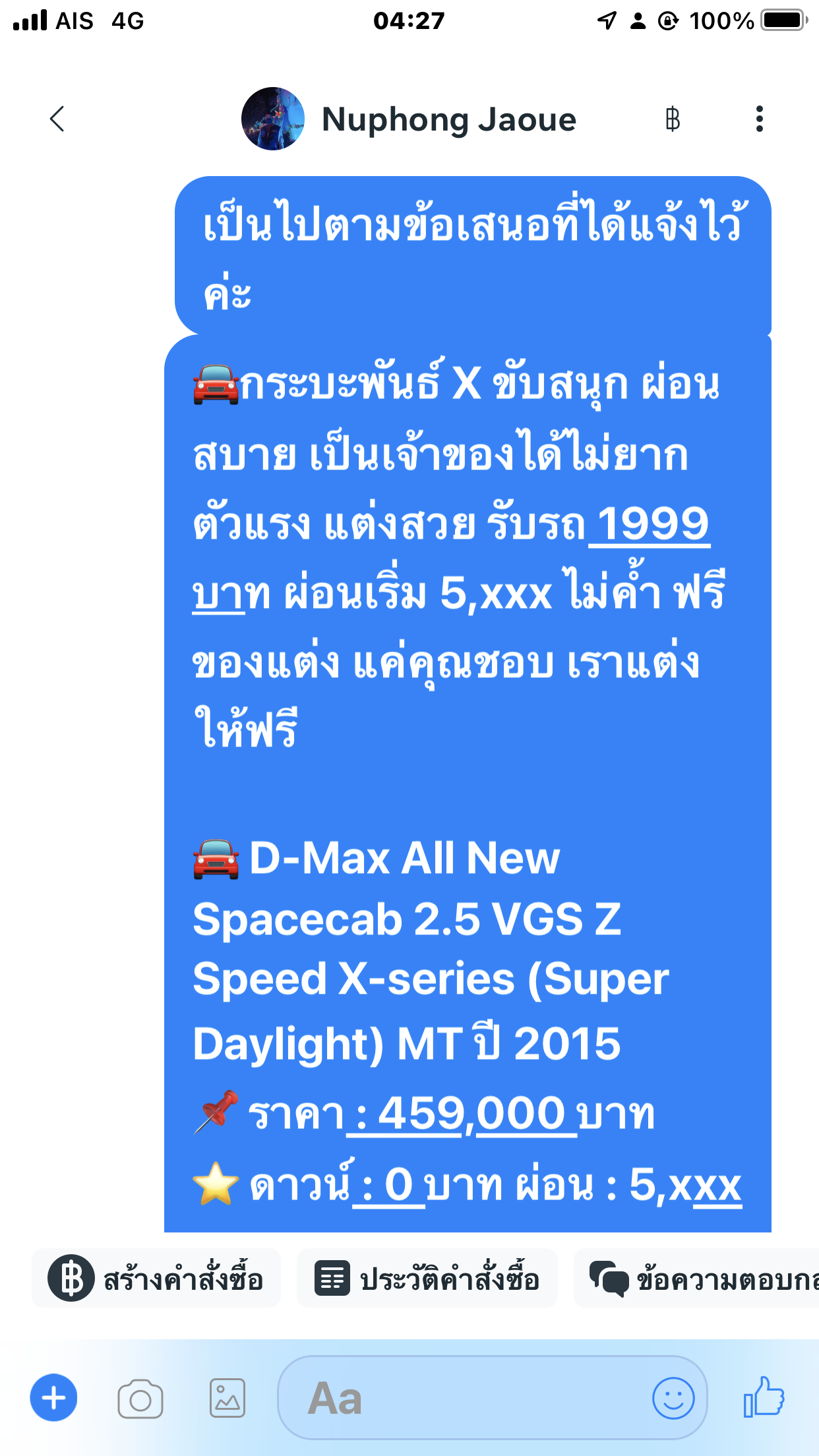Focus the Aa message input field

[462, 1398]
